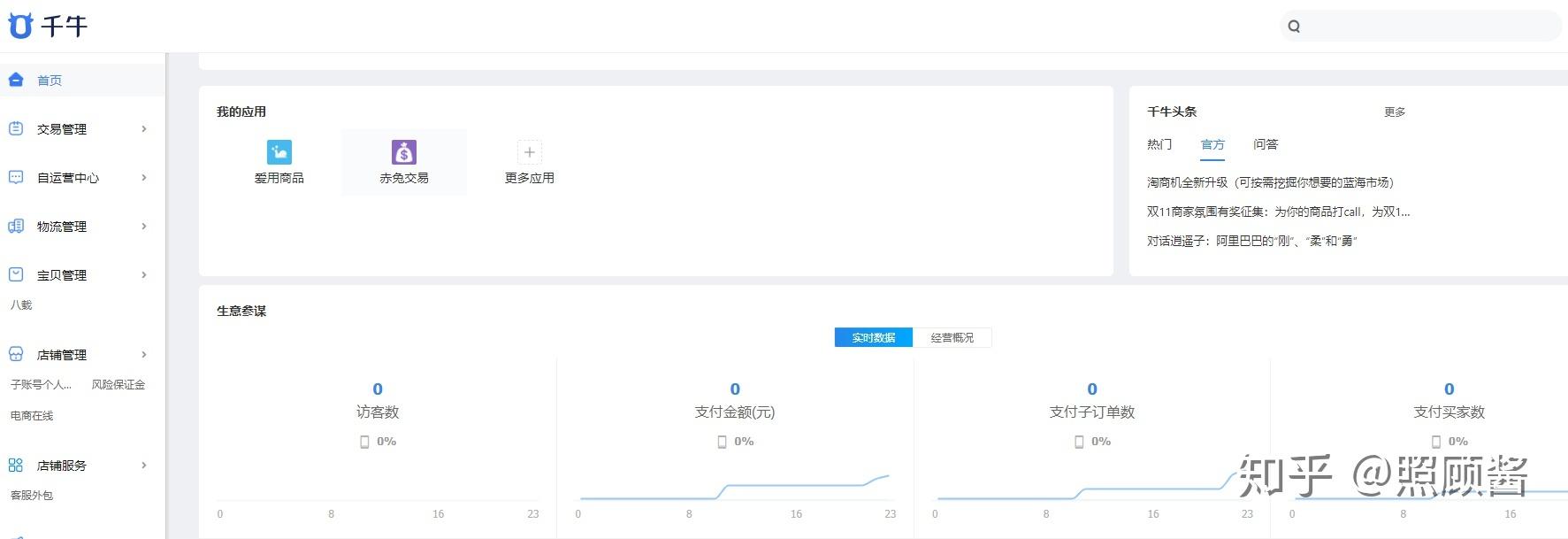Image resolution: width=1568 pixels, height=539 pixels.
Task: Select the 实时数据 segment
Action: pos(873,338)
